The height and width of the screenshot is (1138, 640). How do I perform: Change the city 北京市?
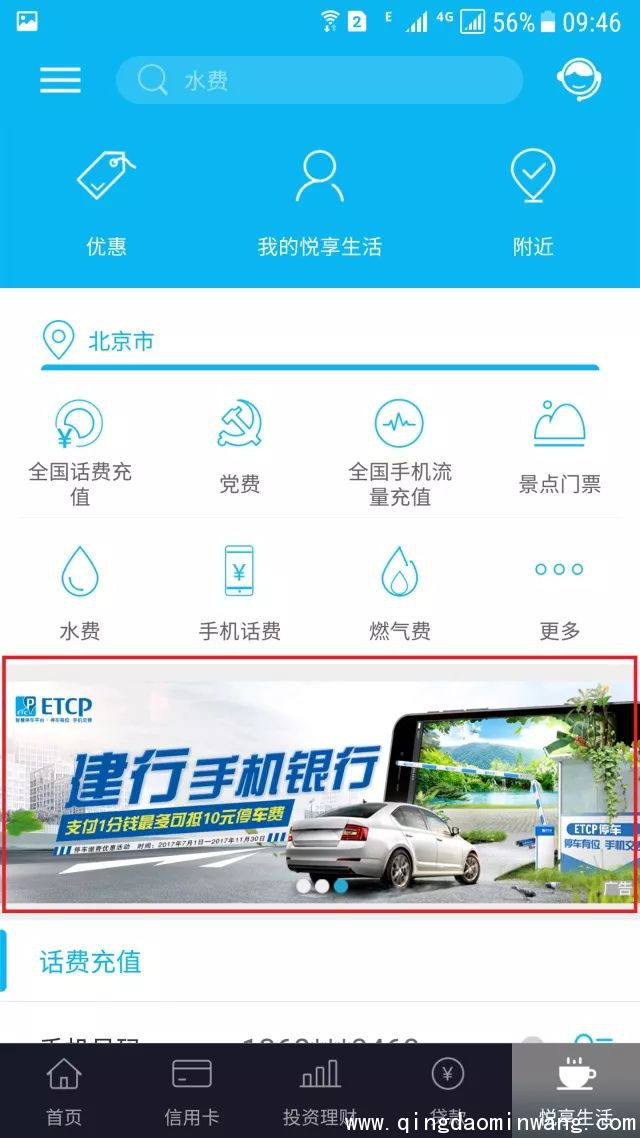tap(100, 341)
